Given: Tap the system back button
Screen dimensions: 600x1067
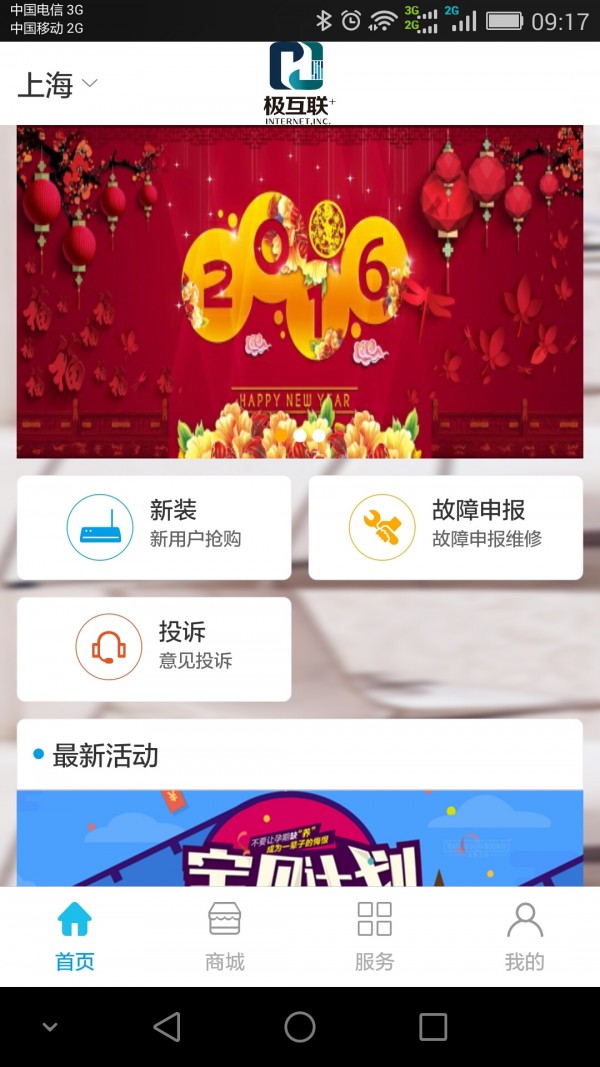Looking at the screenshot, I should point(167,1026).
